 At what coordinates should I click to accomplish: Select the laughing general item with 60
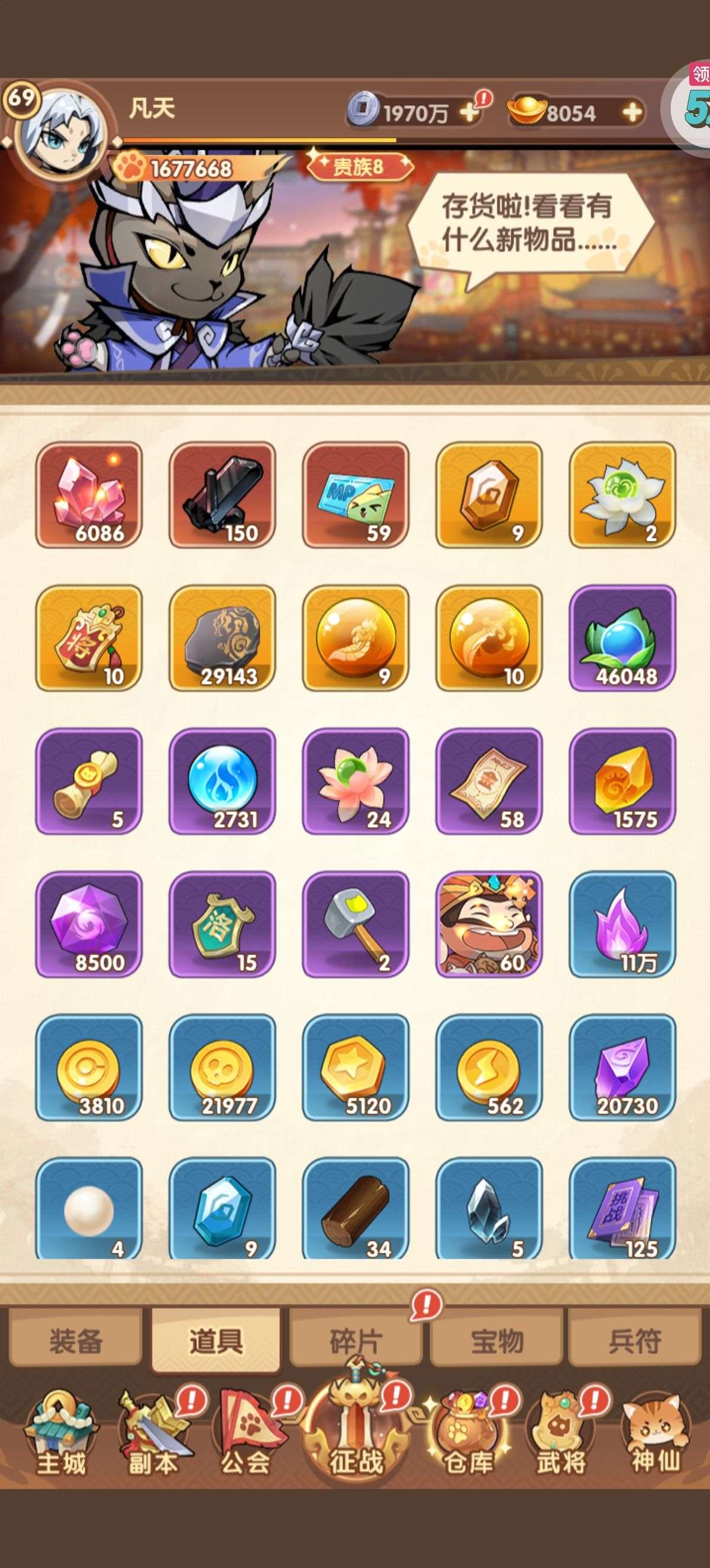489,924
